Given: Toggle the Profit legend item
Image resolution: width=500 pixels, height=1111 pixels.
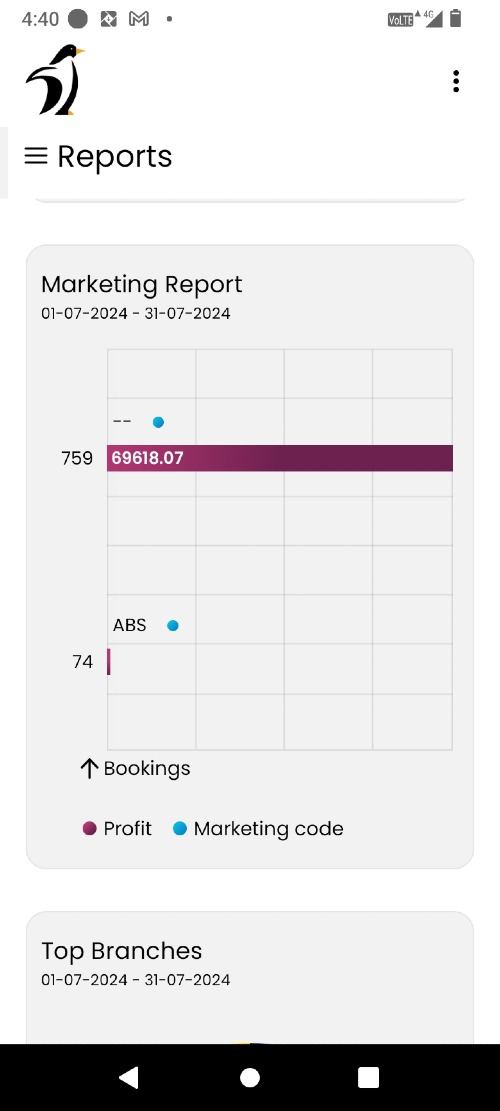Looking at the screenshot, I should pyautogui.click(x=118, y=828).
